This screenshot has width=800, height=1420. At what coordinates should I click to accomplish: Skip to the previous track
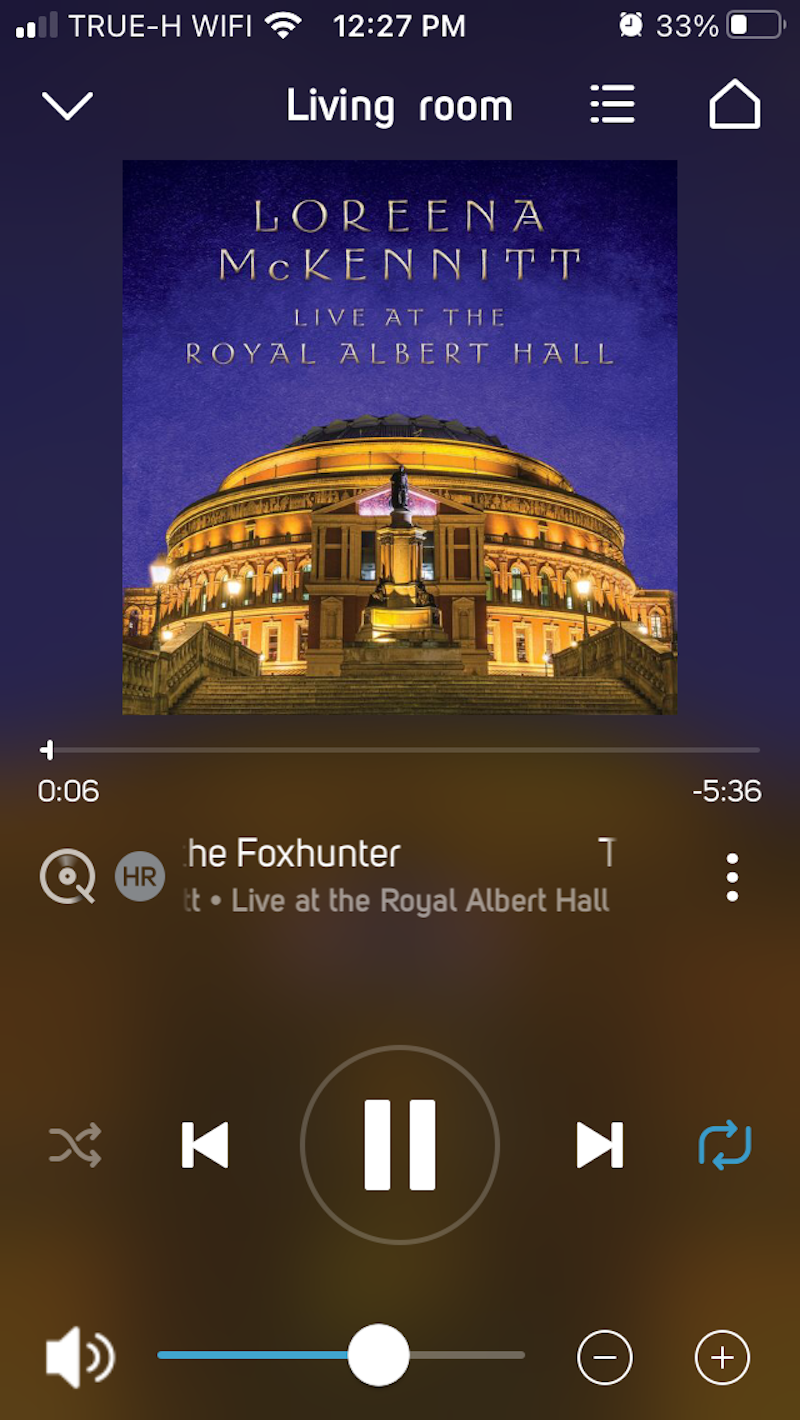pos(205,1145)
